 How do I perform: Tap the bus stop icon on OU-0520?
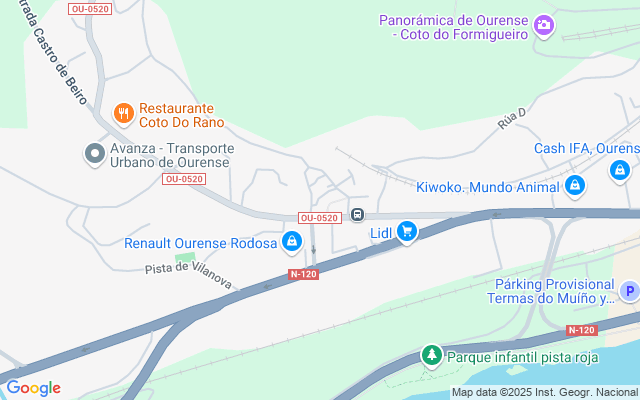click(357, 215)
